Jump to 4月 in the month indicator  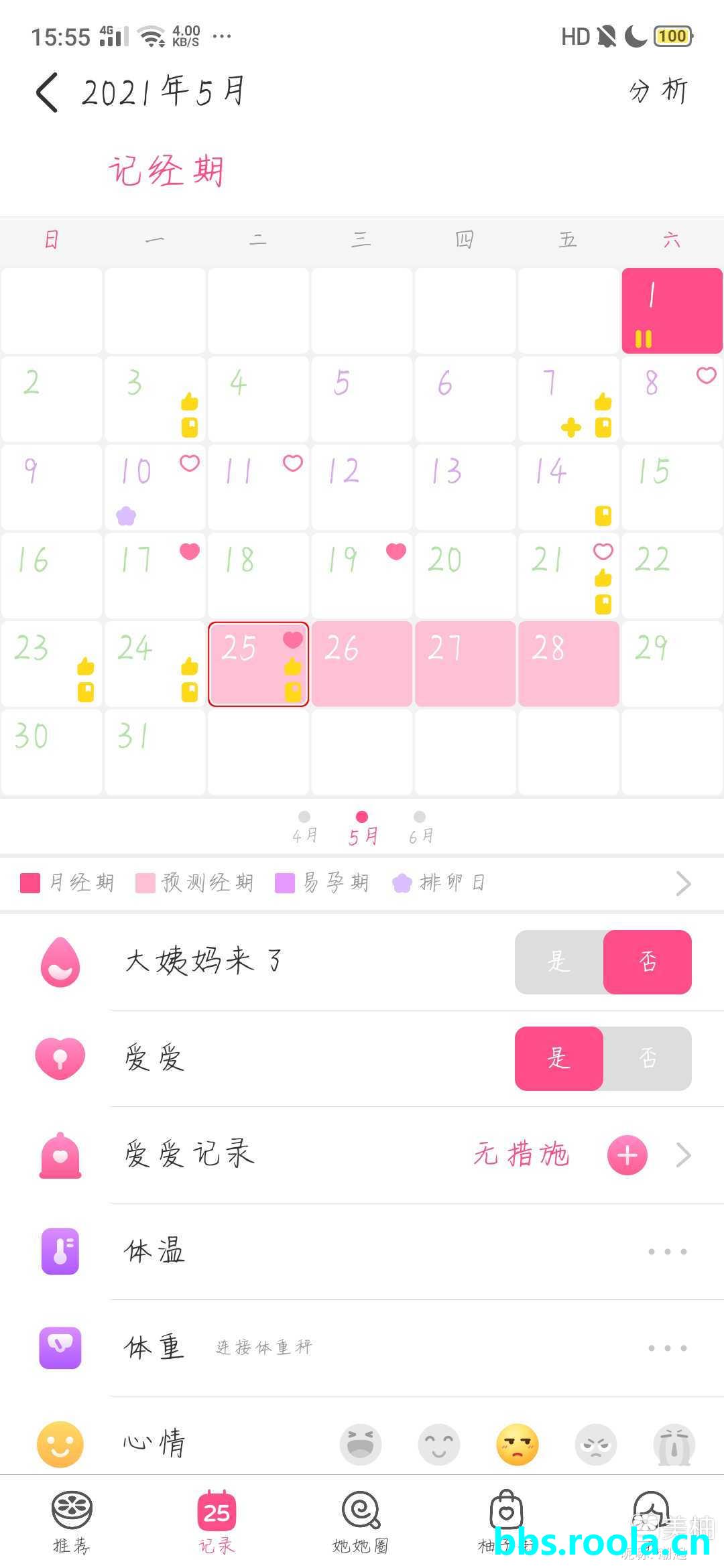tap(304, 827)
